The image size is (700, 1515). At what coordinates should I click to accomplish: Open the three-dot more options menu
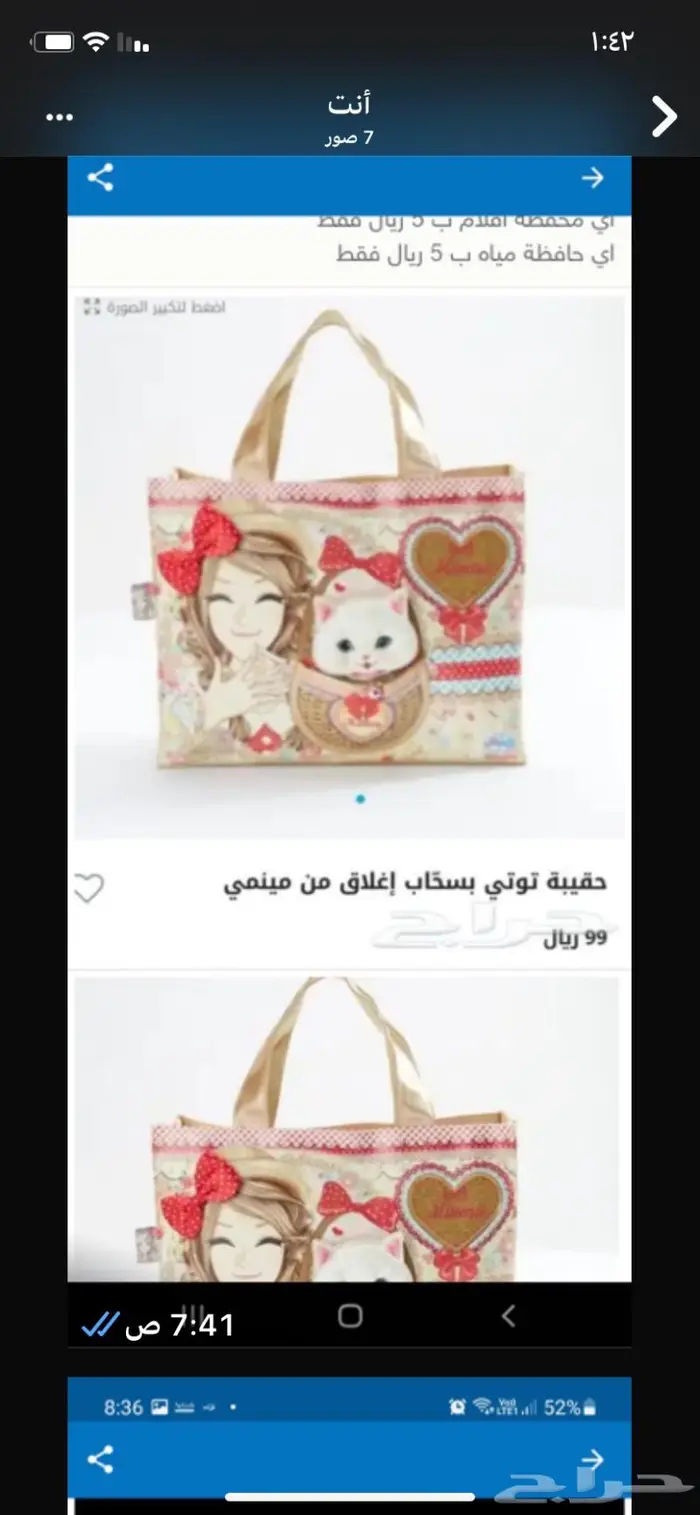(x=60, y=117)
